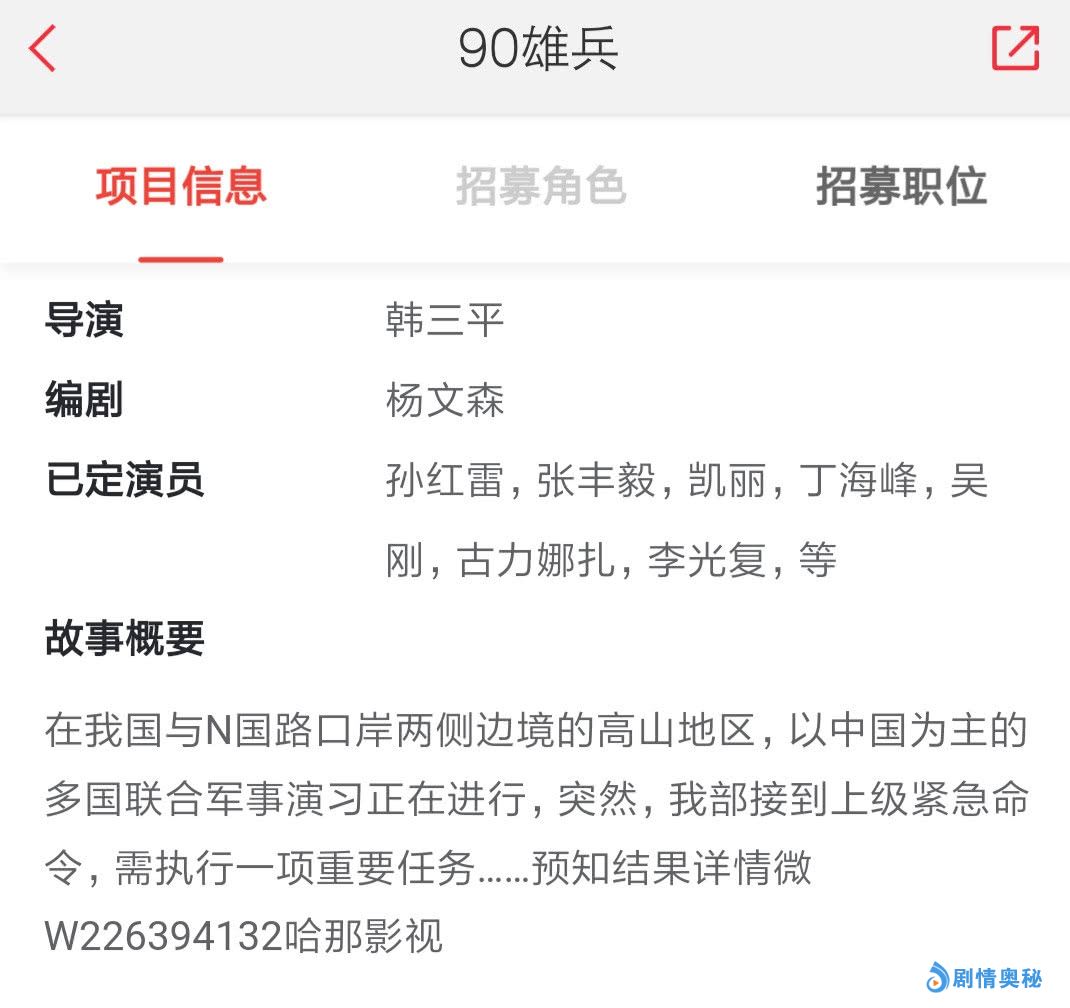The height and width of the screenshot is (1008, 1070).
Task: Go back using the red arrow
Action: pyautogui.click(x=43, y=48)
